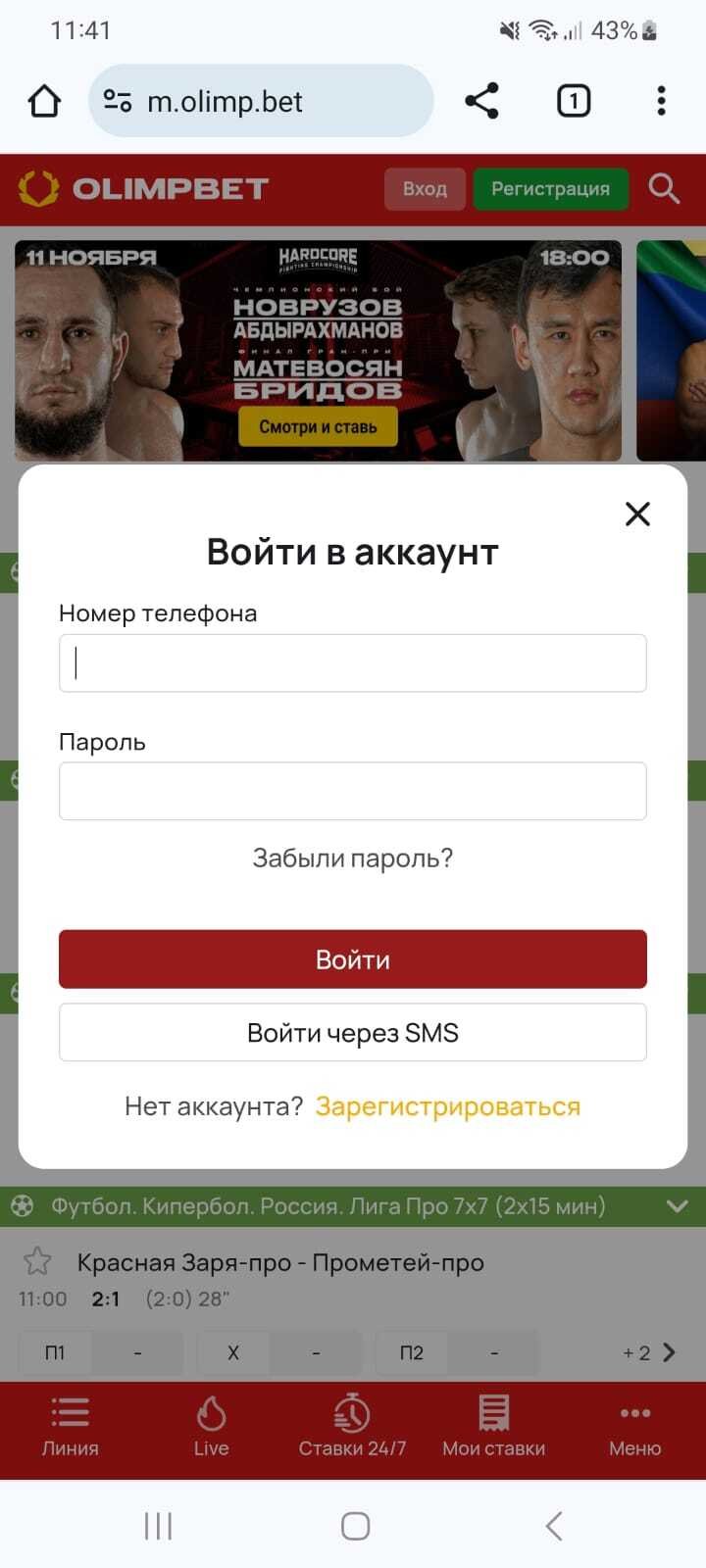
Task: Open the browser tab switcher
Action: coord(574,101)
